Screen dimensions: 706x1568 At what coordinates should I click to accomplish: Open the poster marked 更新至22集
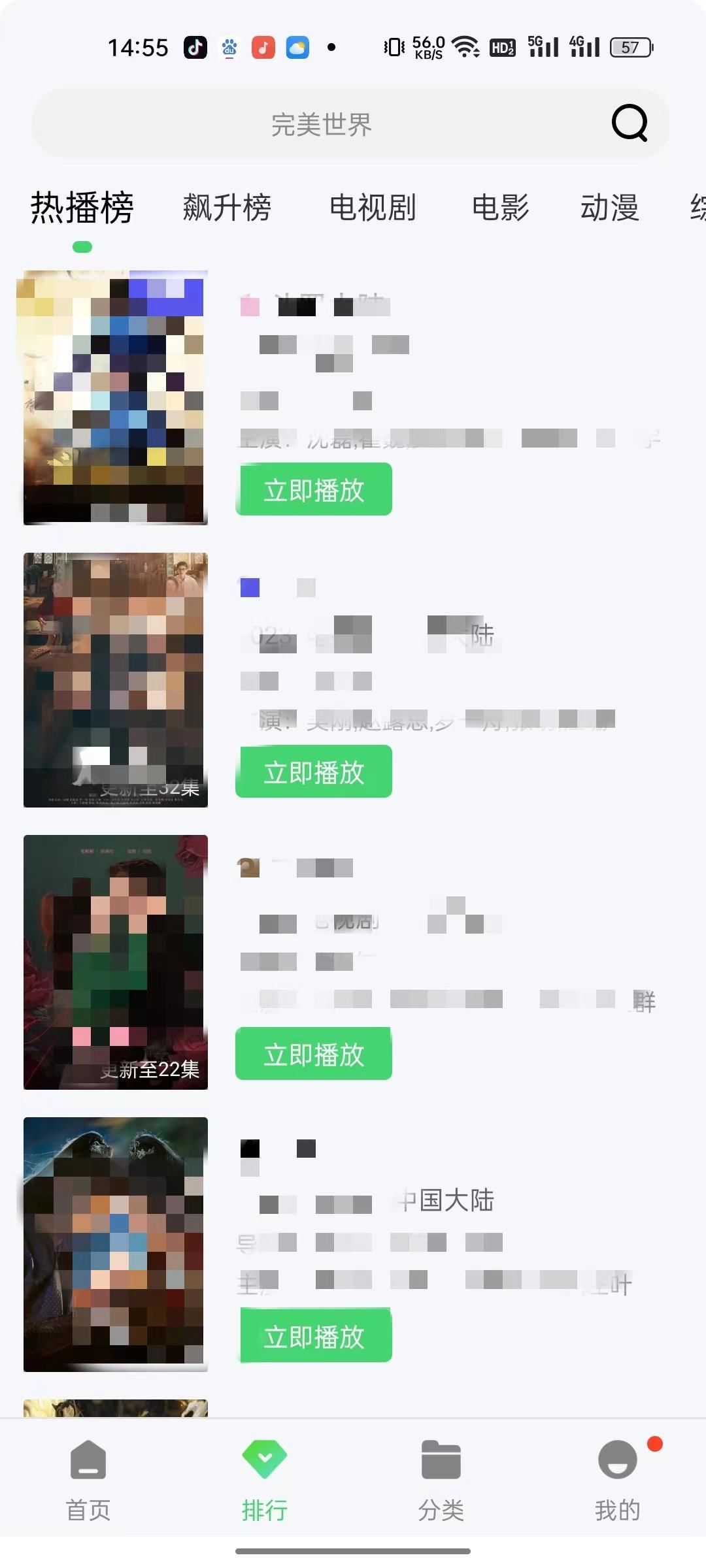coord(116,962)
